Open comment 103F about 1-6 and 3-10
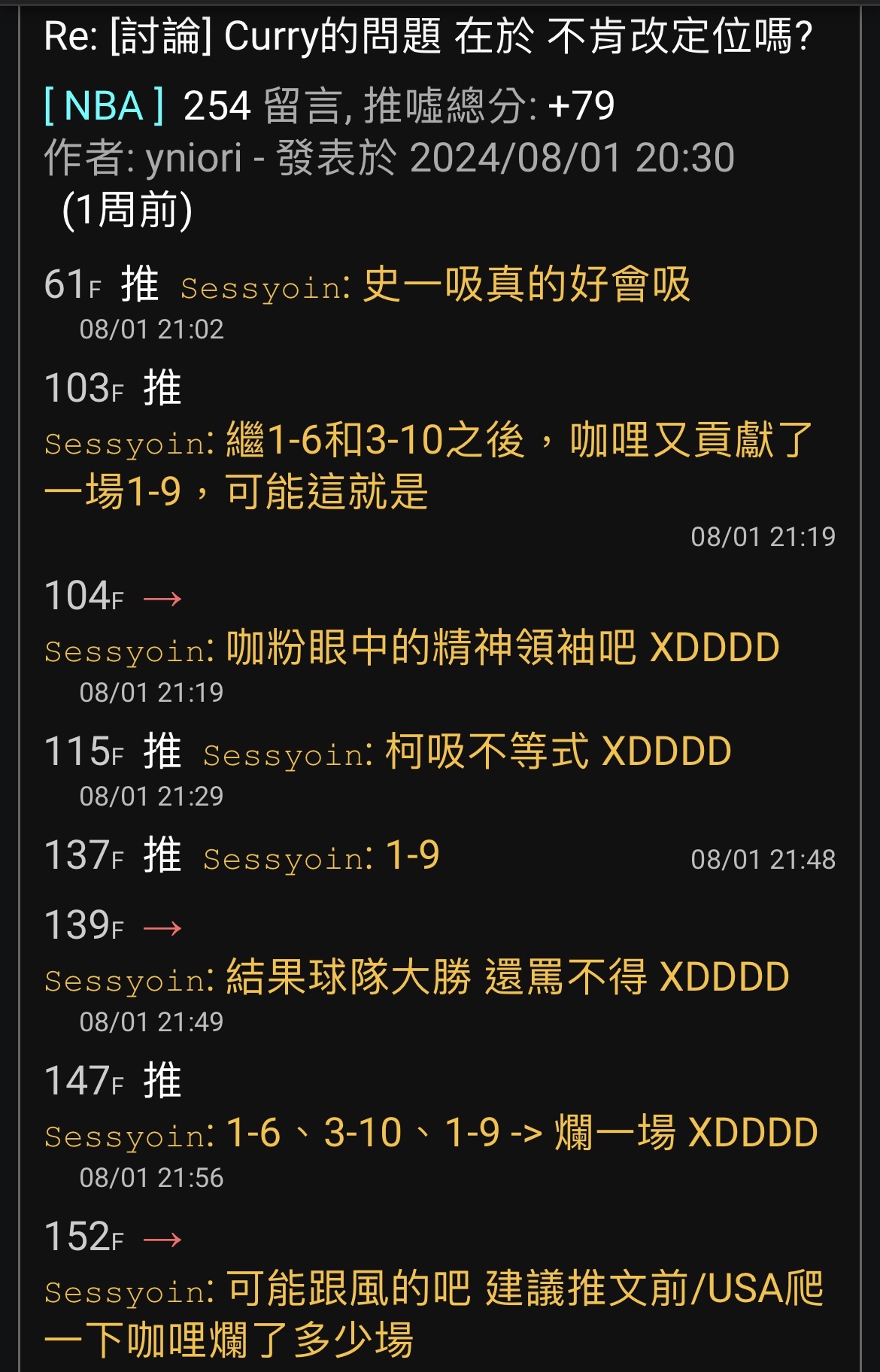The width and height of the screenshot is (880, 1372). tap(429, 465)
